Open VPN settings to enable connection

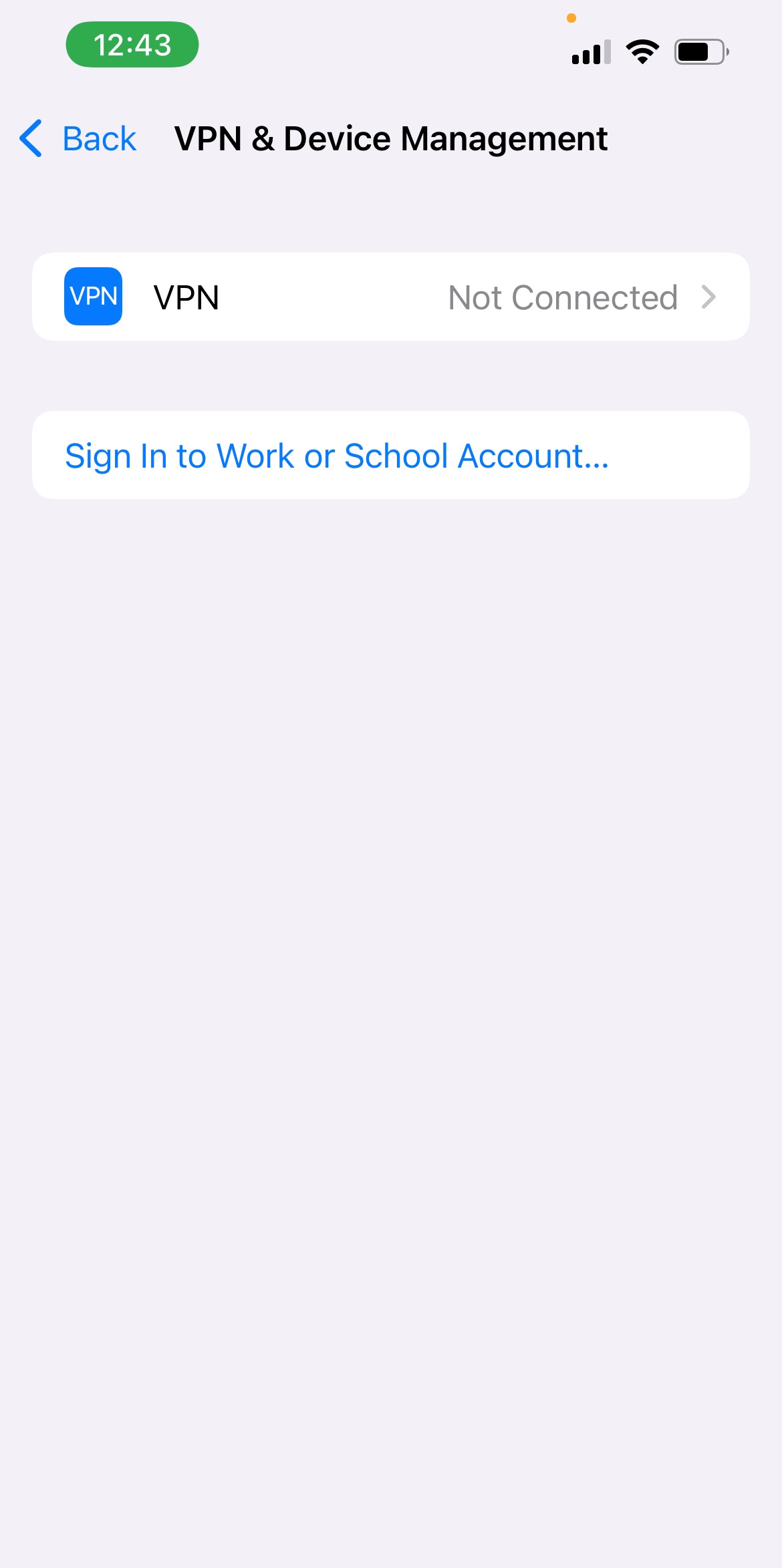(391, 296)
